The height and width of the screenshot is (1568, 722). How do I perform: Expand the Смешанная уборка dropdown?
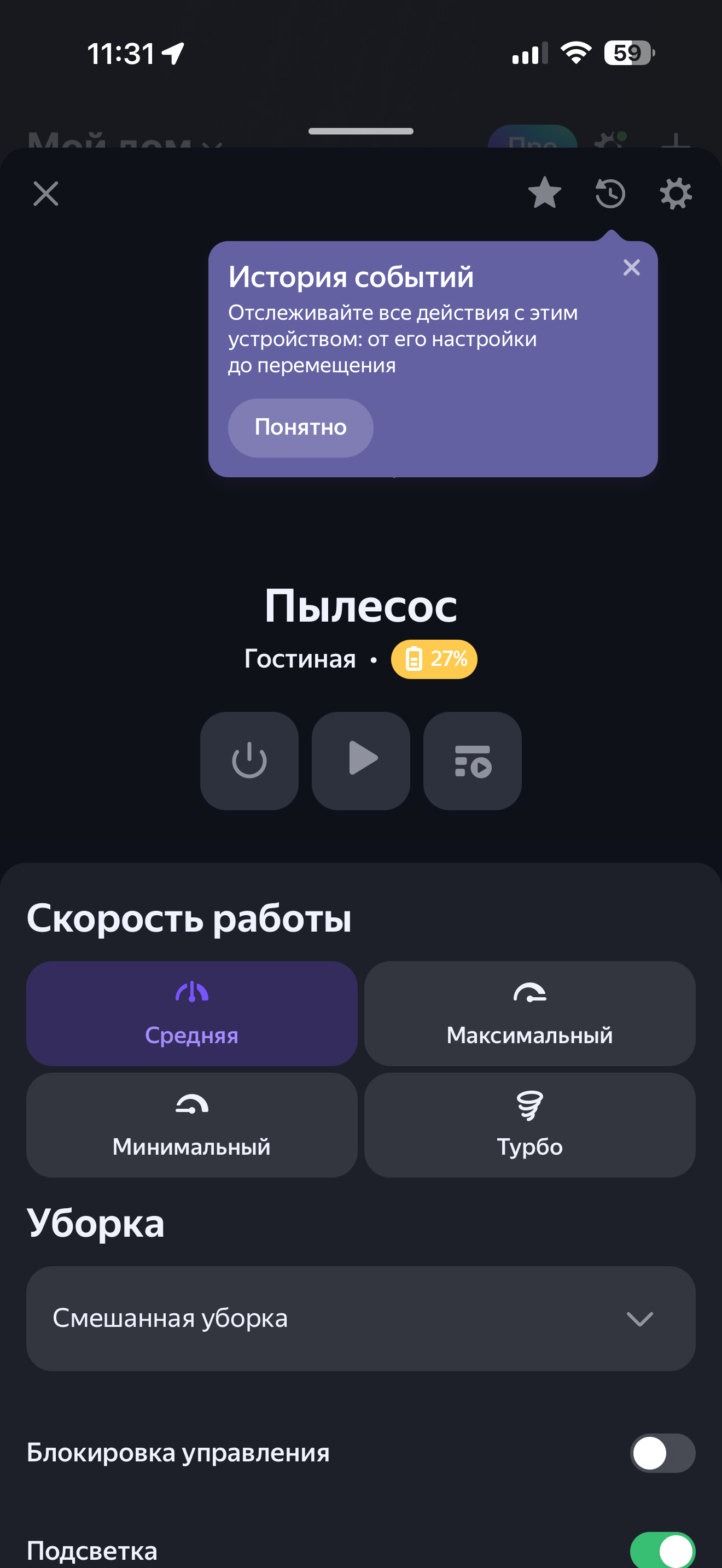tap(360, 1319)
